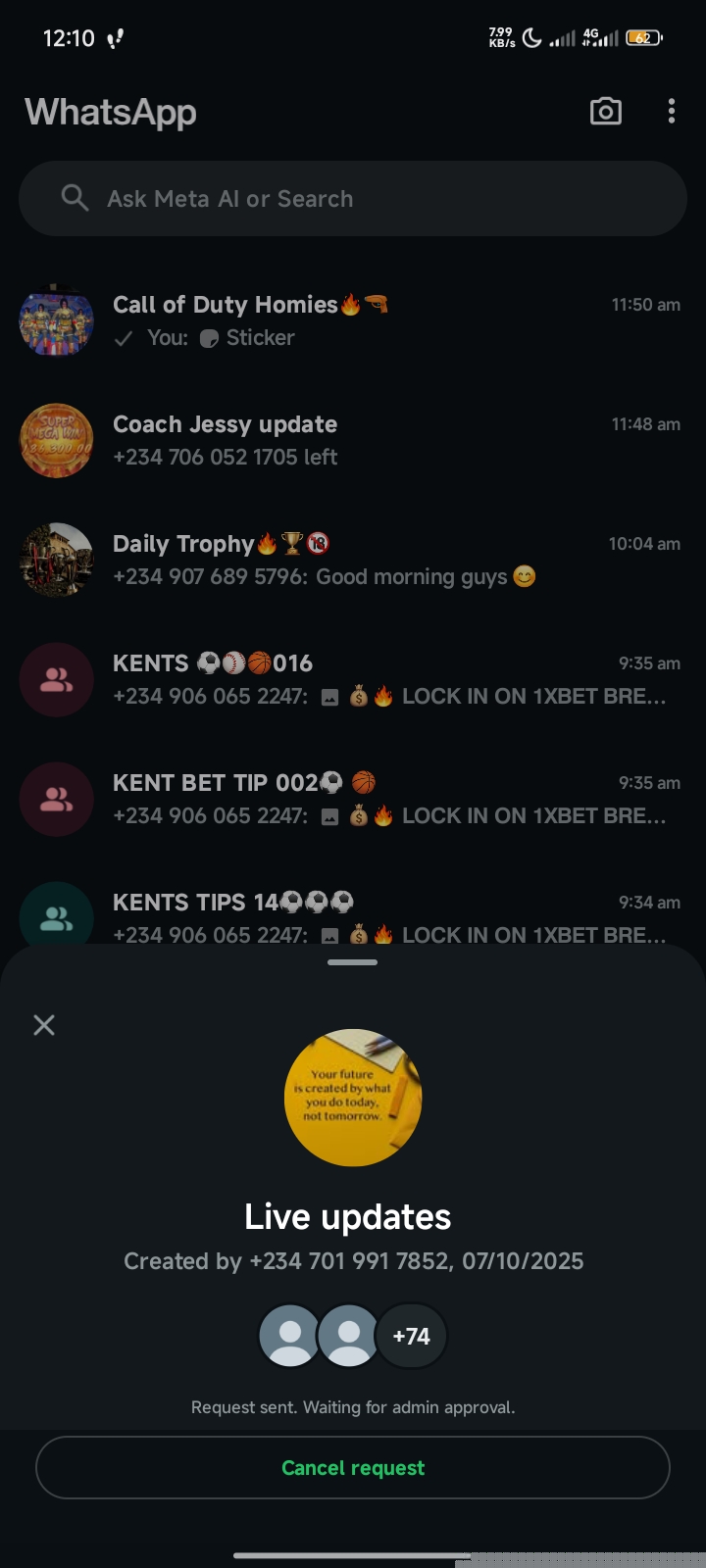View the +74 group members
Screen dimensions: 706x1568
tap(411, 1336)
